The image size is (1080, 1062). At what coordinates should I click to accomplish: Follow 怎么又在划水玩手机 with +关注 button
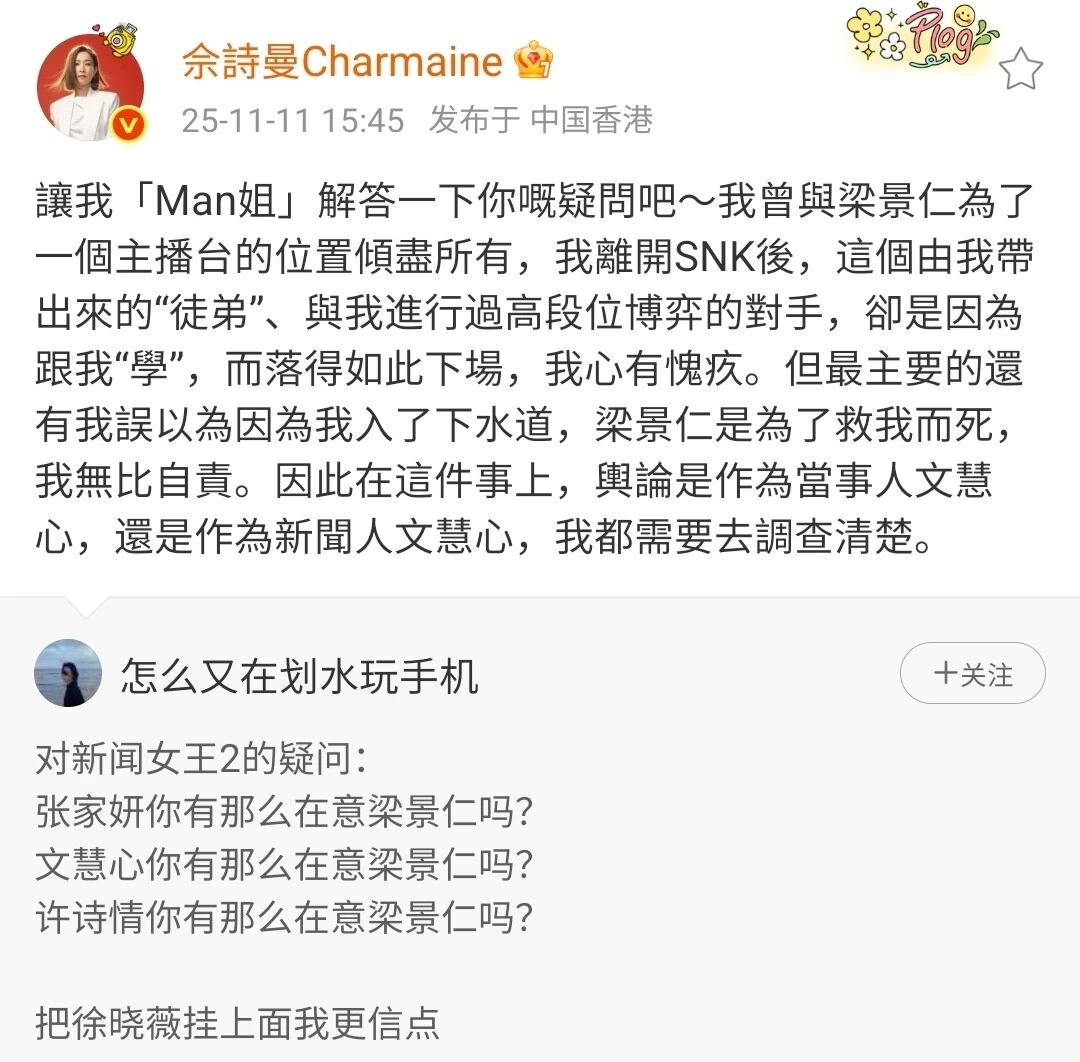pyautogui.click(x=972, y=674)
